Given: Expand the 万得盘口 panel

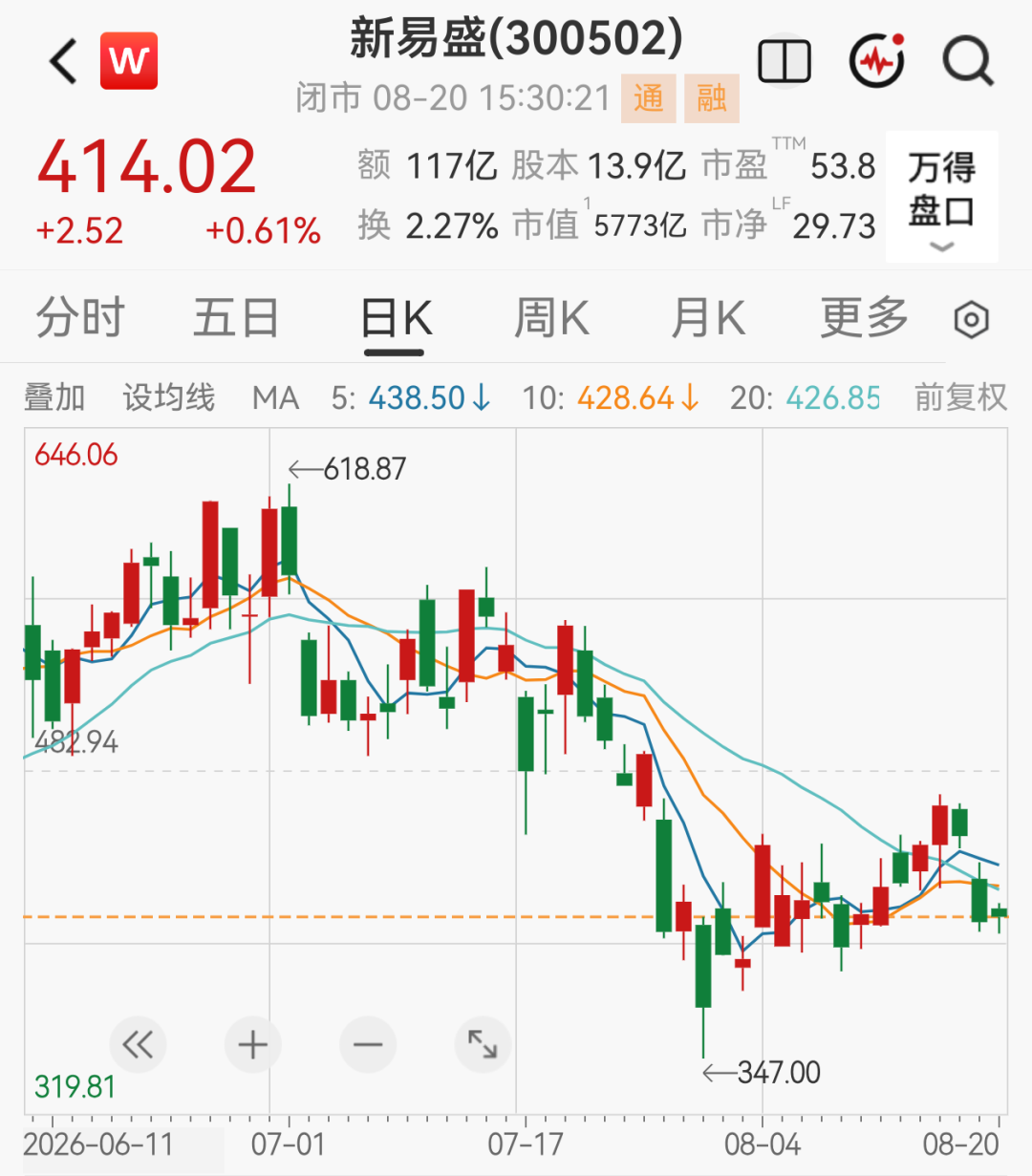Looking at the screenshot, I should pyautogui.click(x=941, y=197).
